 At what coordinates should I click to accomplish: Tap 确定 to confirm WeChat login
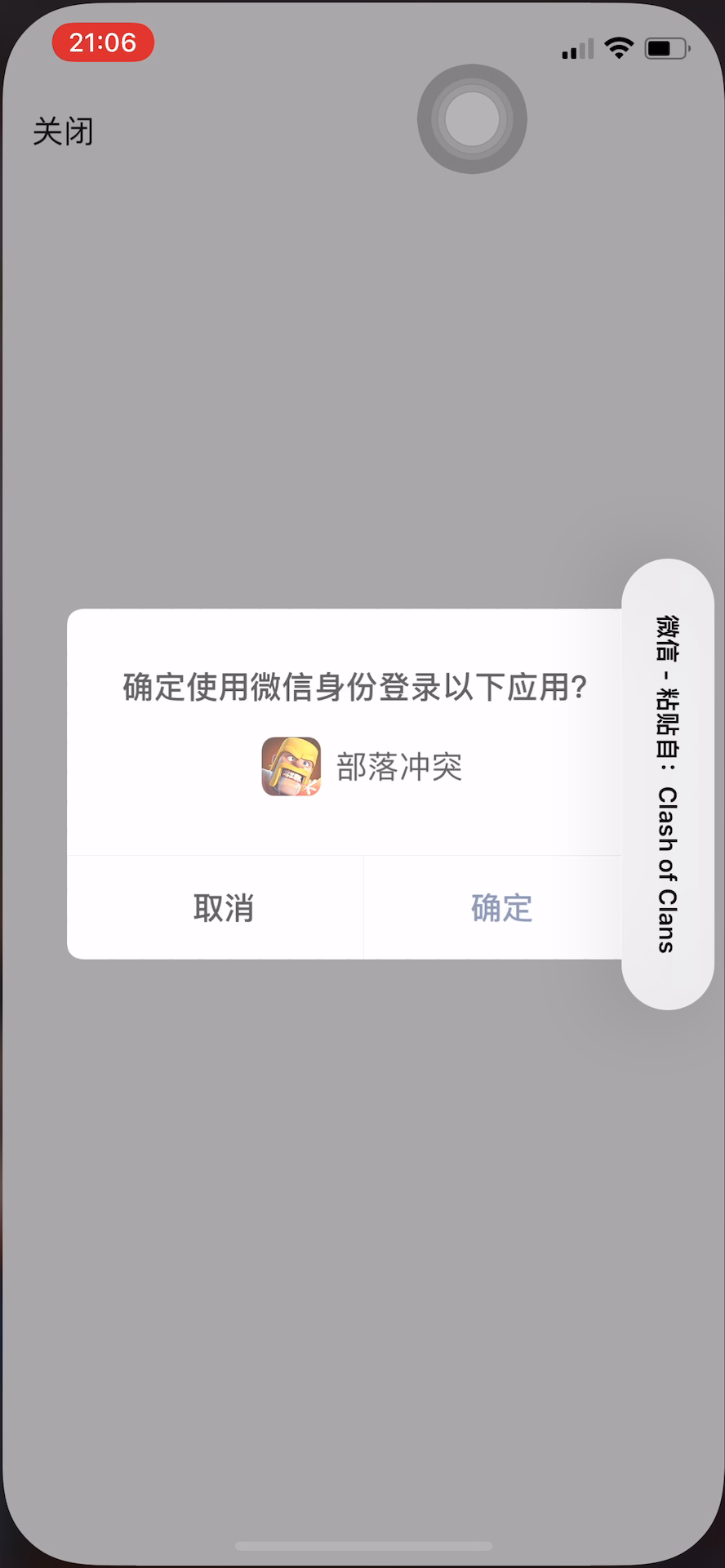tap(501, 908)
